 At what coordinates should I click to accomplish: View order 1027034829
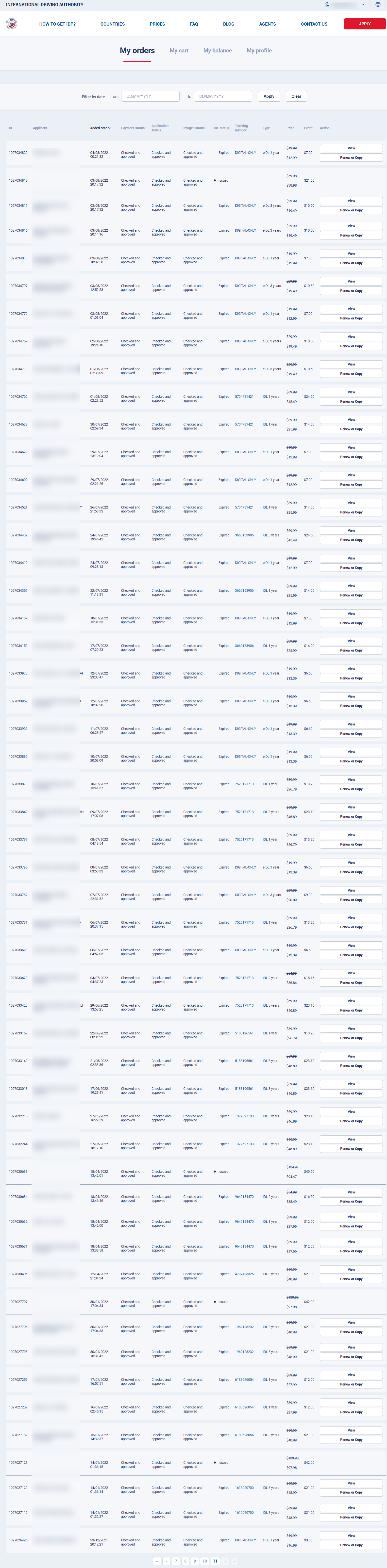pos(351,148)
